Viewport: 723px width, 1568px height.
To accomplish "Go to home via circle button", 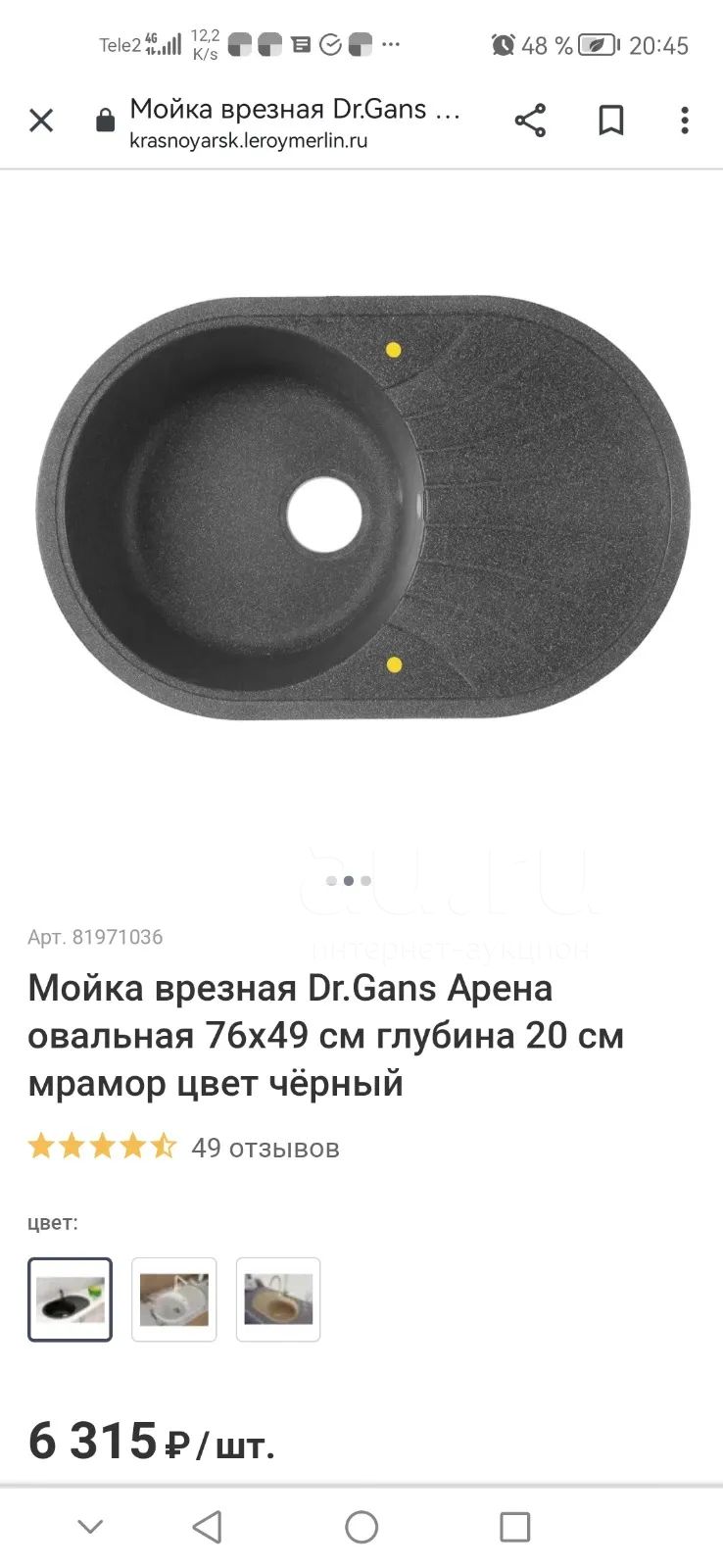I will click(x=361, y=1527).
